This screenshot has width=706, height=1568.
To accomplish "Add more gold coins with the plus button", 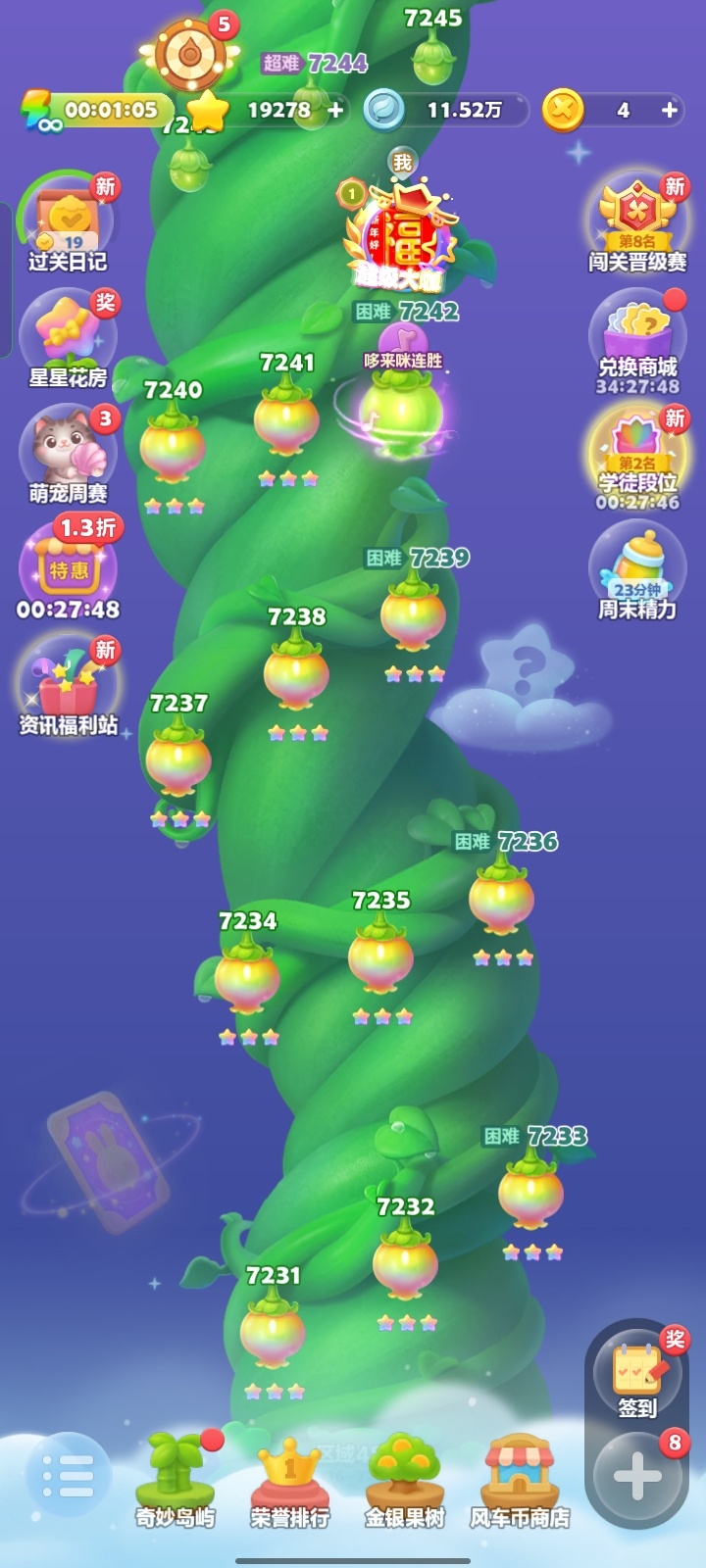I will (x=670, y=110).
